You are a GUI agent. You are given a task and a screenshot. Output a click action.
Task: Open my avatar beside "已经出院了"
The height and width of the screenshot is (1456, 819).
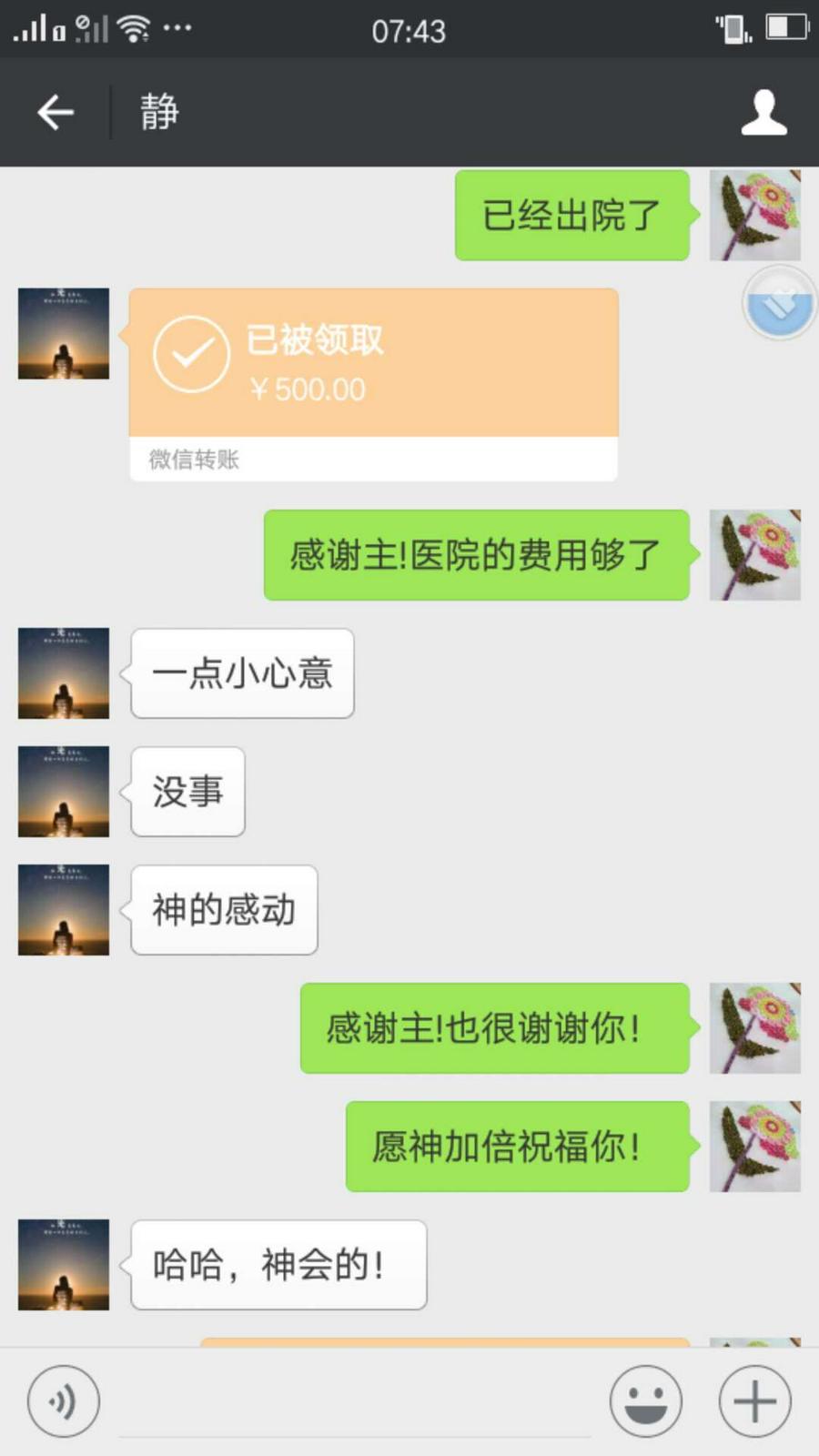point(754,216)
